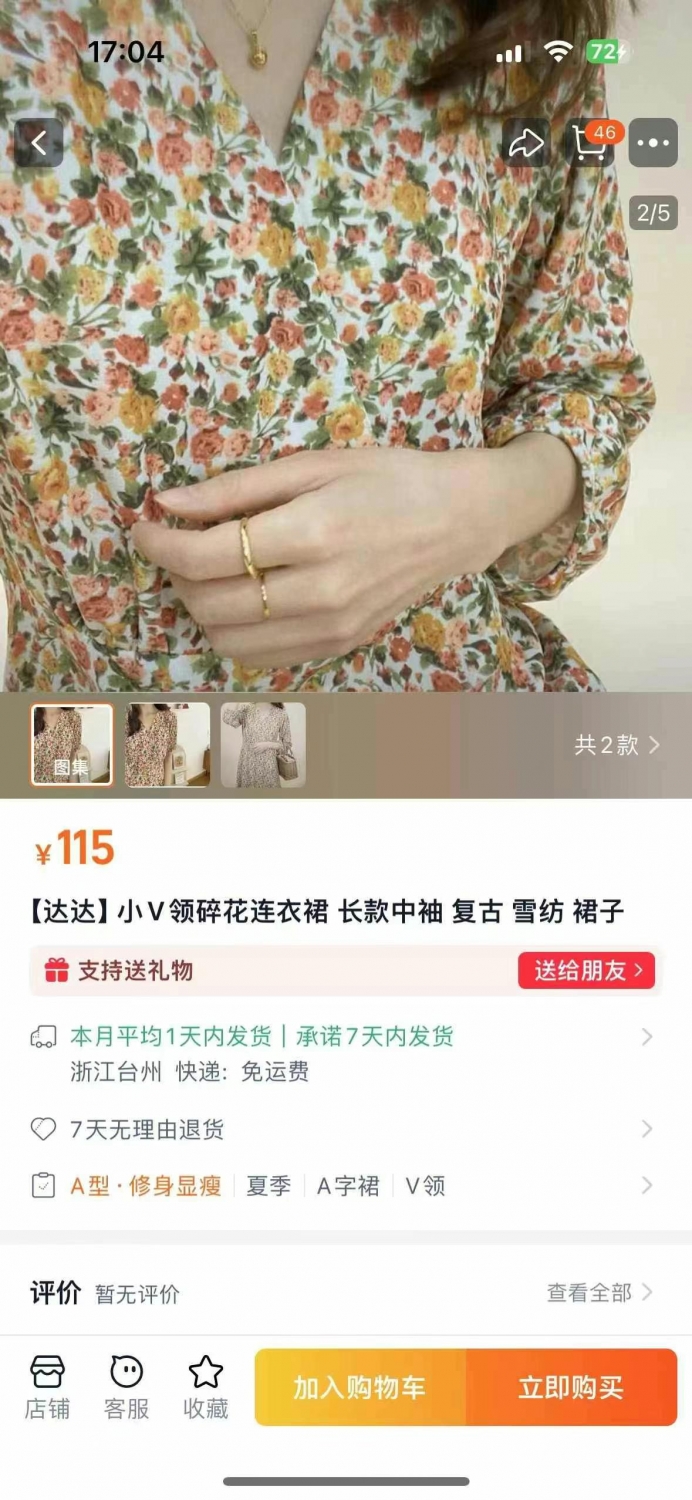Screen dimensions: 692x1500
Task: Select the third thumbnail of the full dress
Action: pos(263,745)
